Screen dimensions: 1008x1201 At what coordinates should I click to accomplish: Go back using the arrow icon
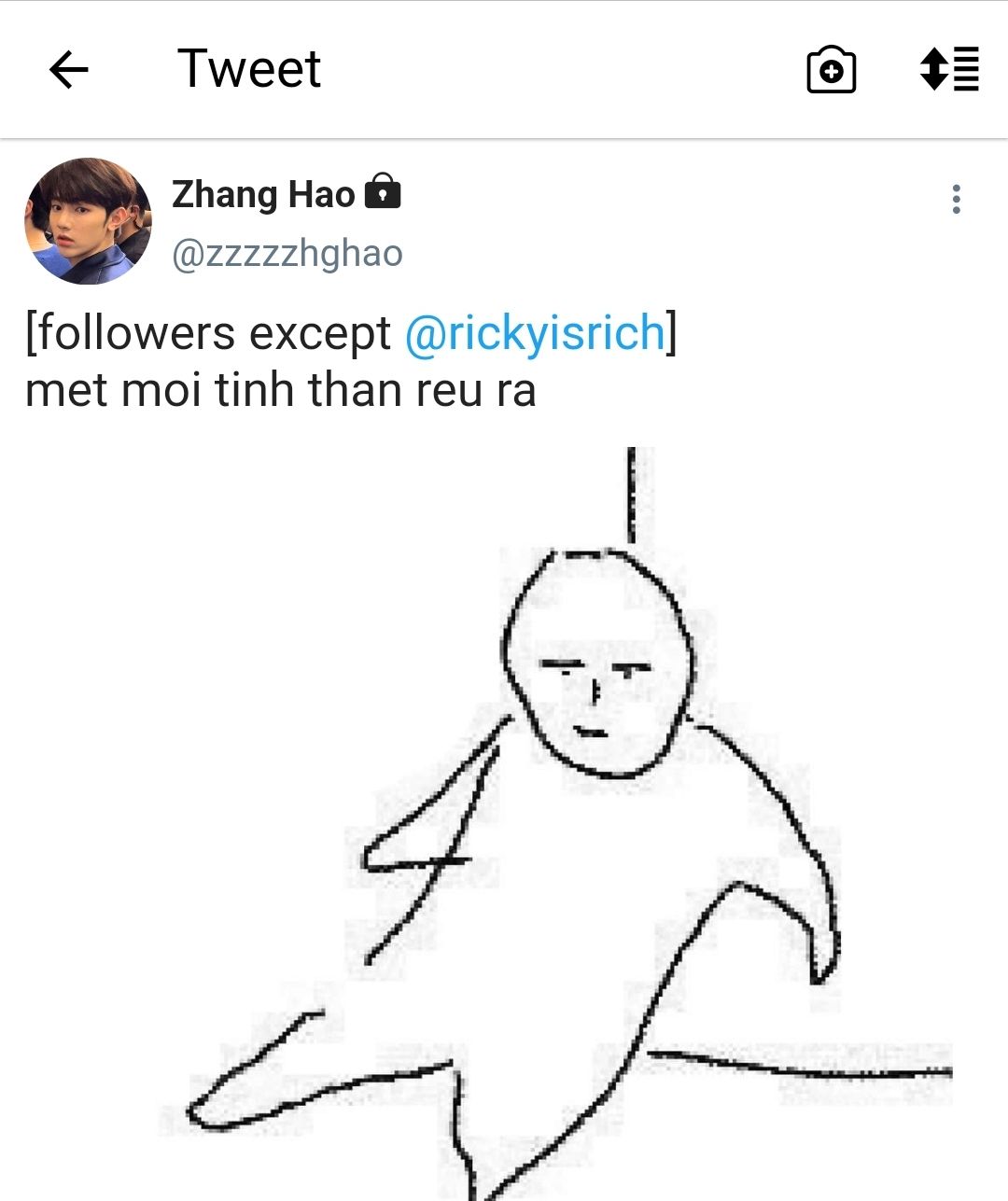(68, 69)
